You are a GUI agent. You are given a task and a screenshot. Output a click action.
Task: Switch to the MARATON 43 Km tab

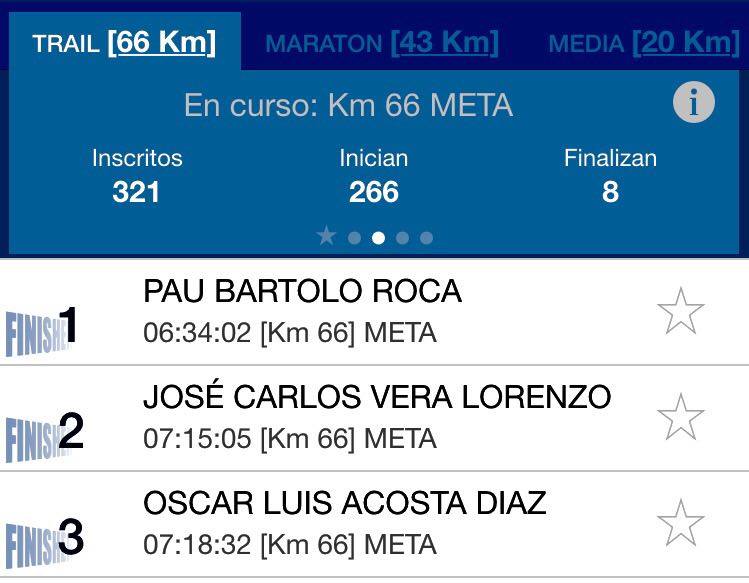tap(381, 43)
